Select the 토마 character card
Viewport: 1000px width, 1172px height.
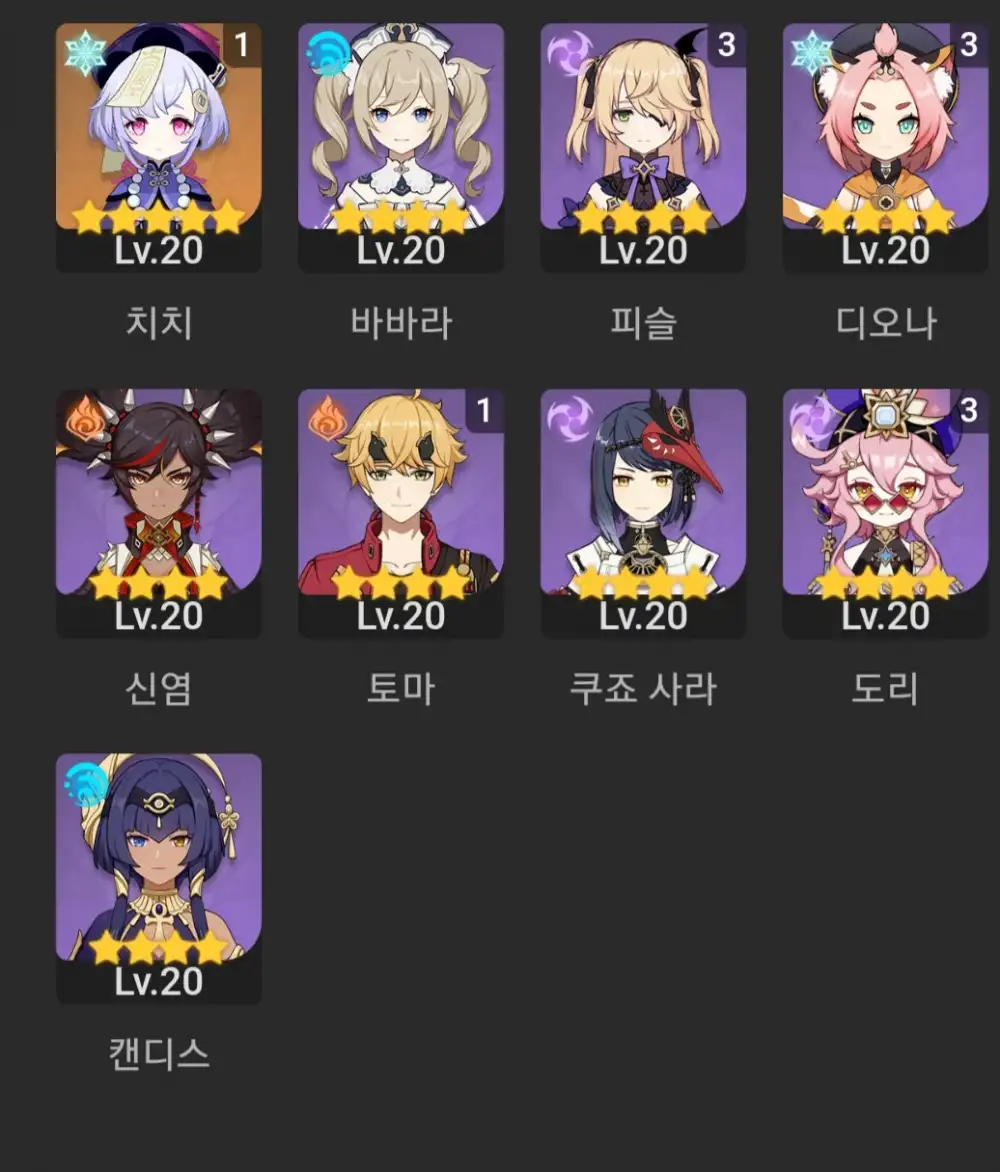coord(400,512)
